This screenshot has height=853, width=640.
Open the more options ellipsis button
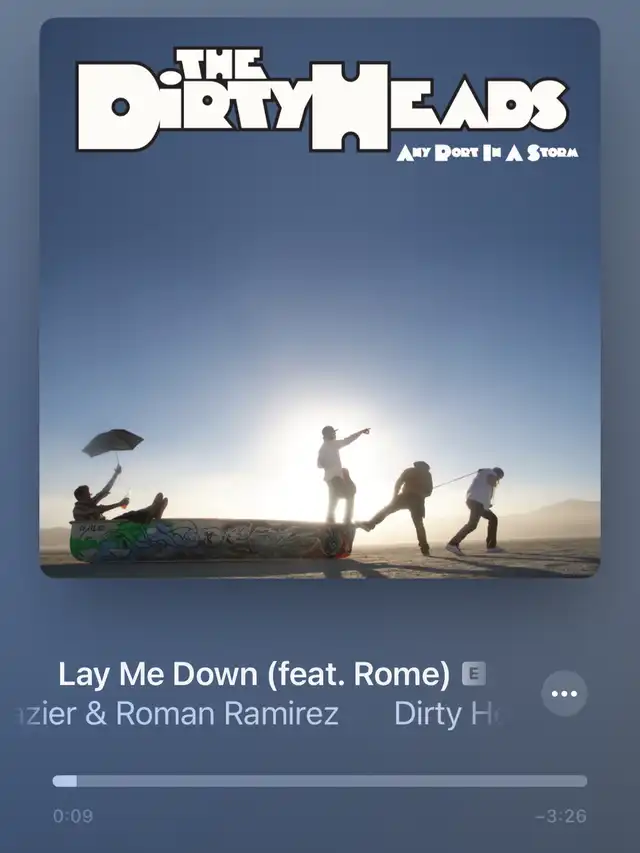click(564, 694)
